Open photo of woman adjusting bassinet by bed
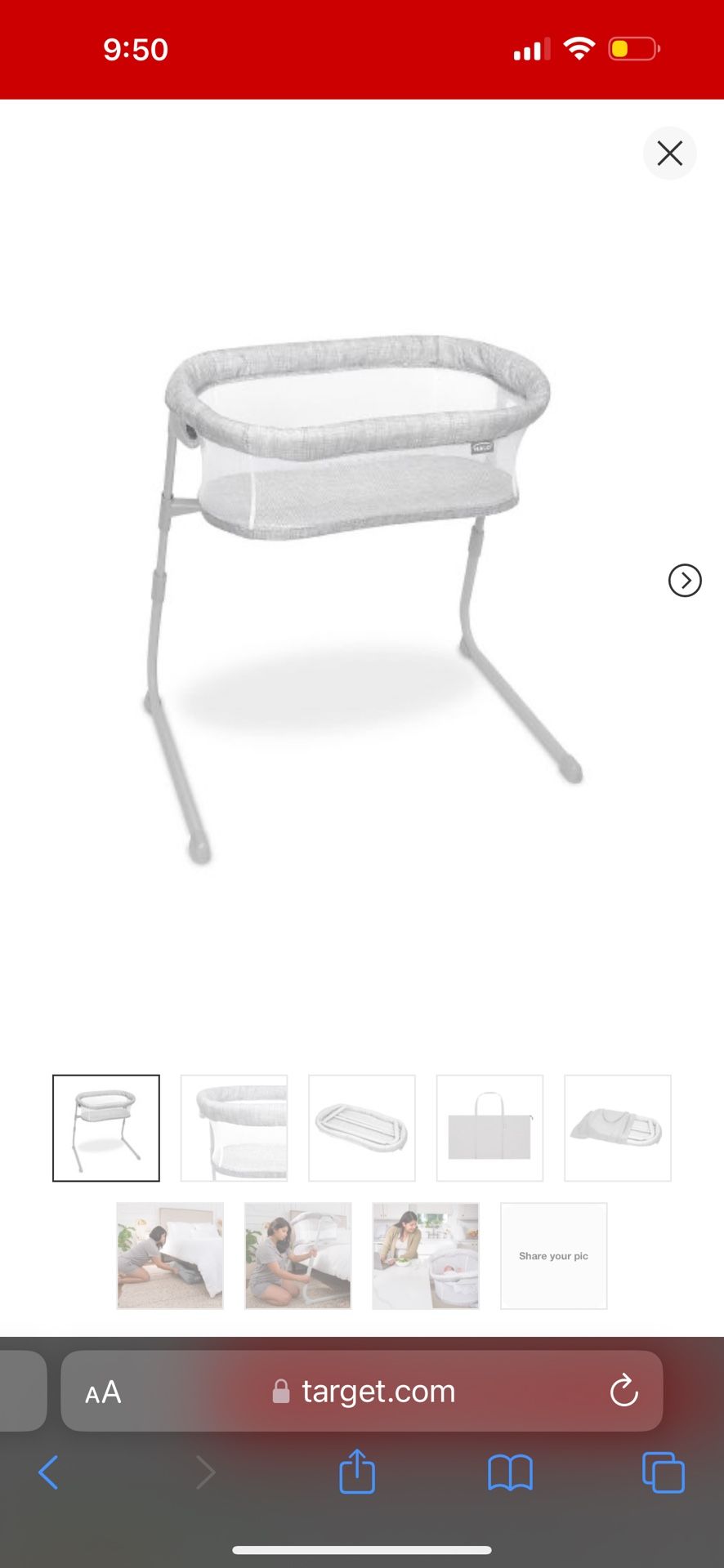Viewport: 724px width, 1568px height. [x=298, y=1255]
